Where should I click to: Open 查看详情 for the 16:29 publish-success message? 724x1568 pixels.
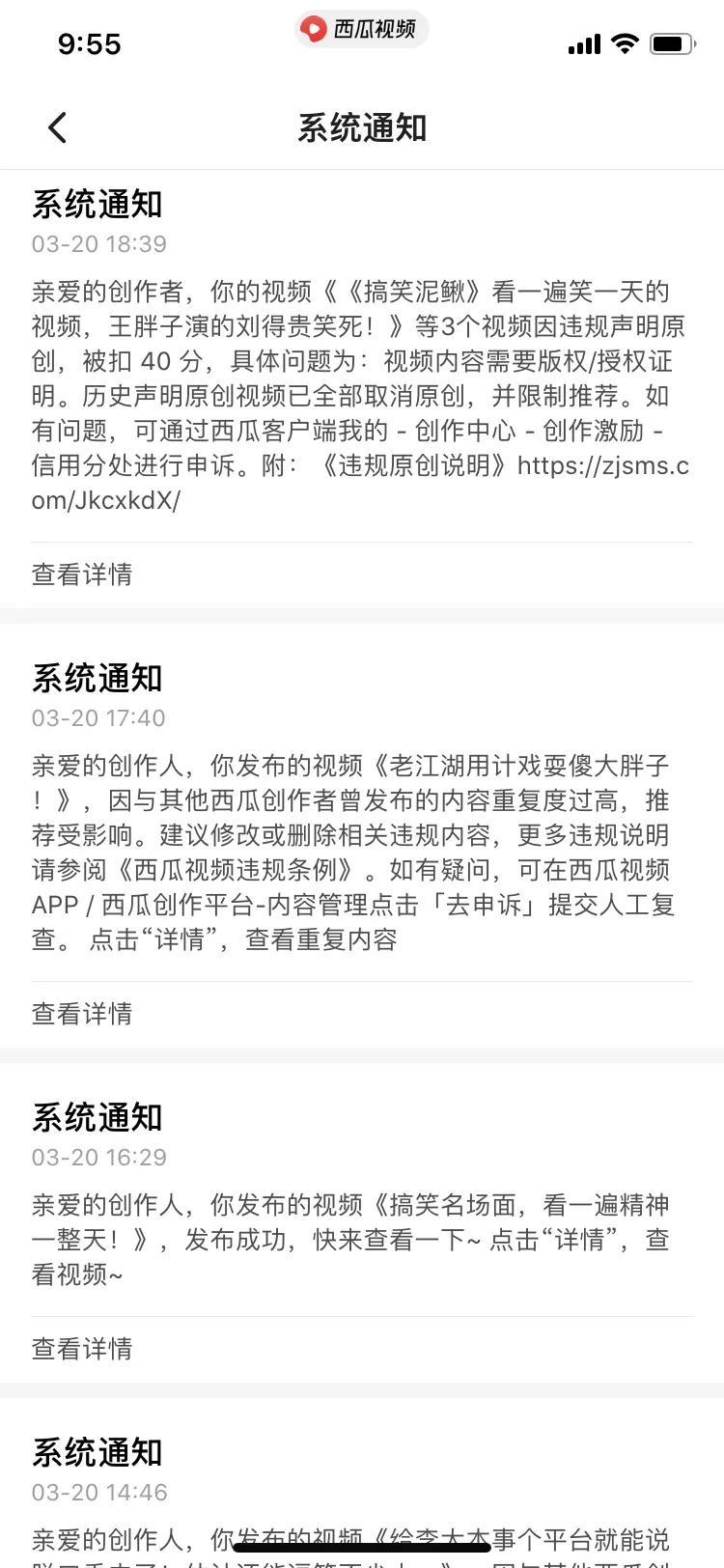82,1348
